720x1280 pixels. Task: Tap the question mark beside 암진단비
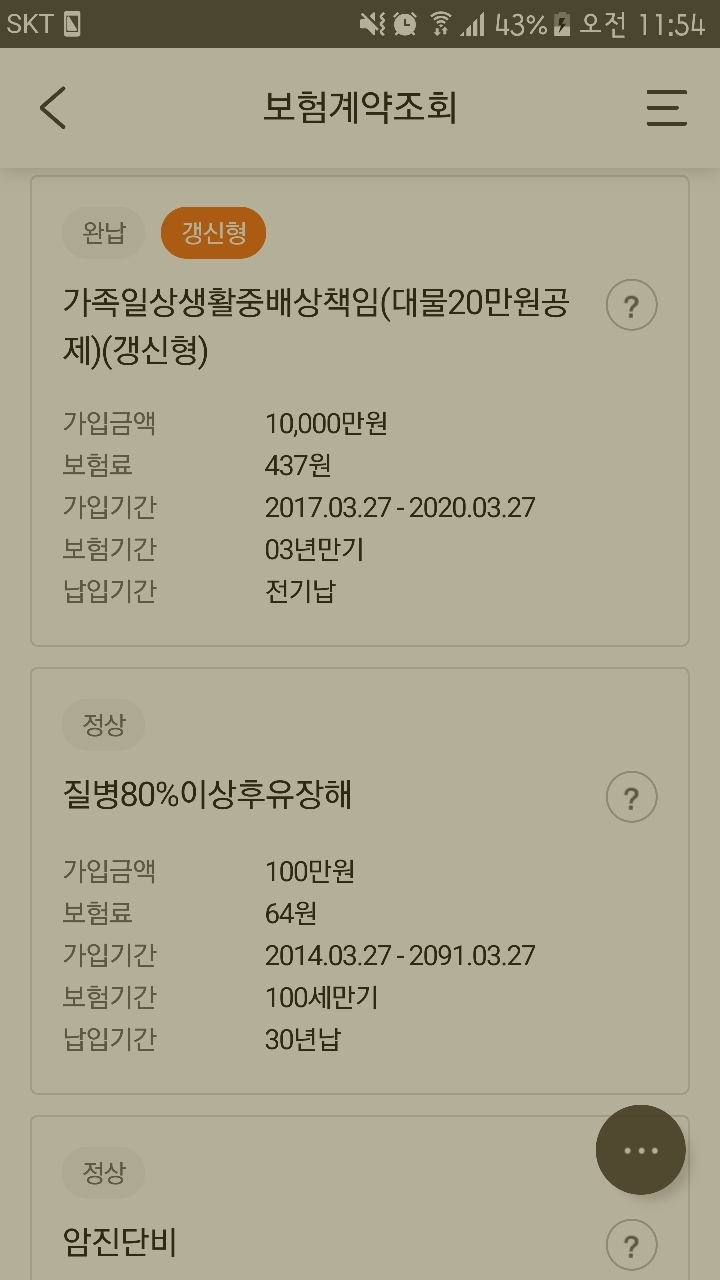[631, 1245]
